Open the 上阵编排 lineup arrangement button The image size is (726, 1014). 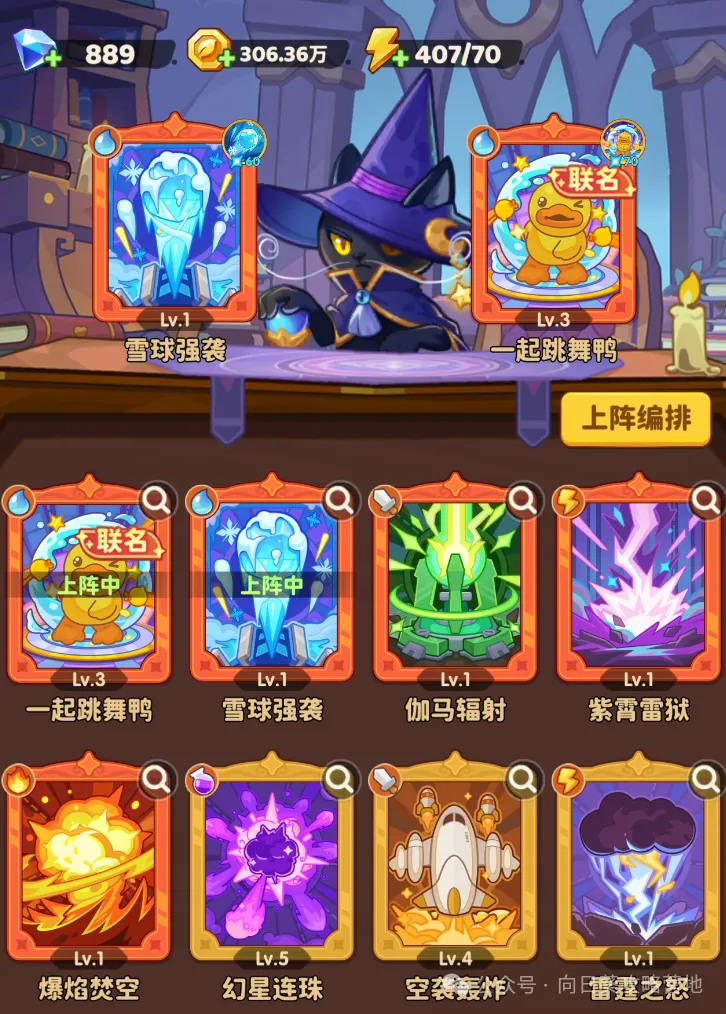point(635,418)
